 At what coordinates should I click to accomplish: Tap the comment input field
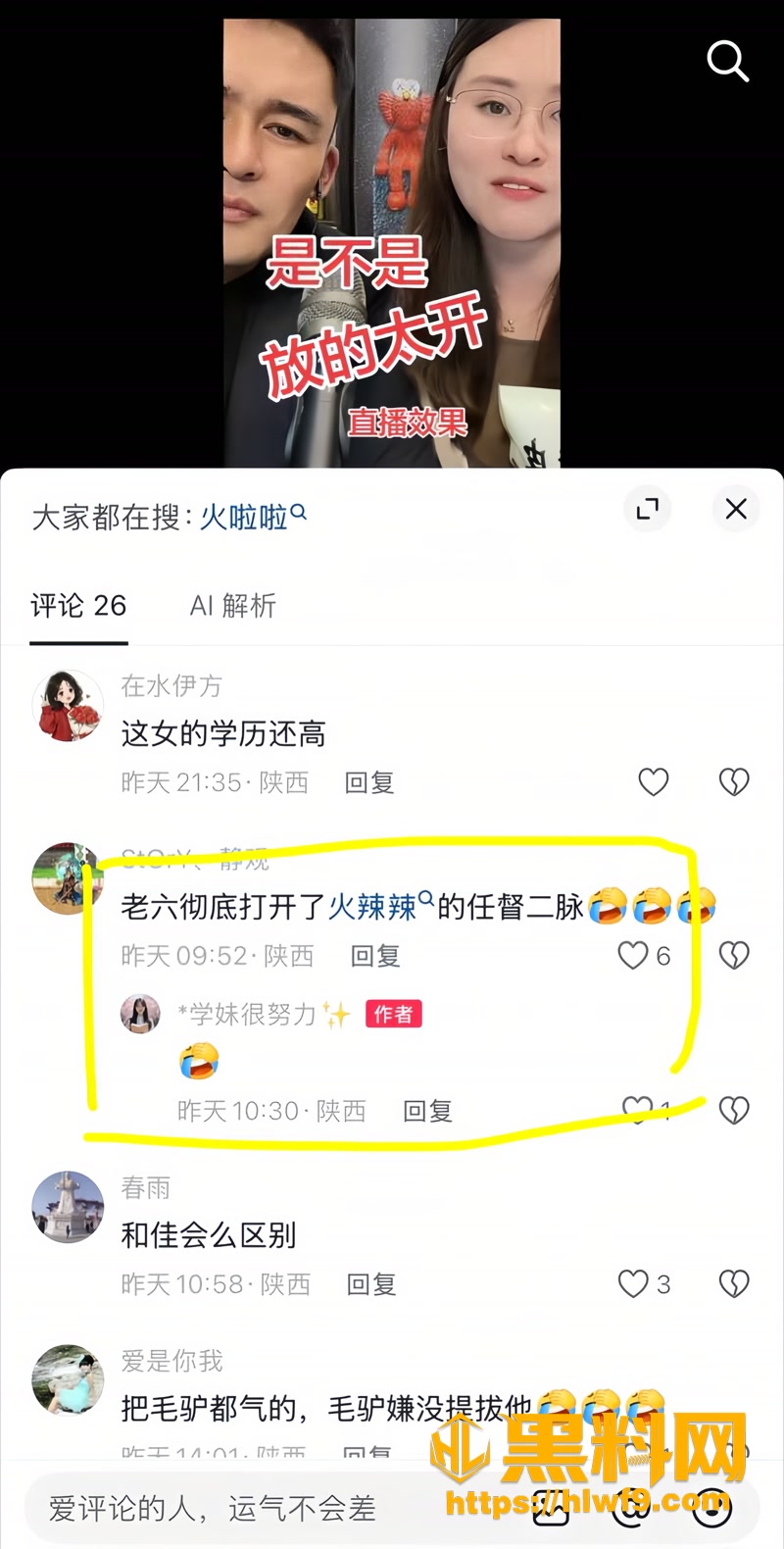coord(274,1508)
